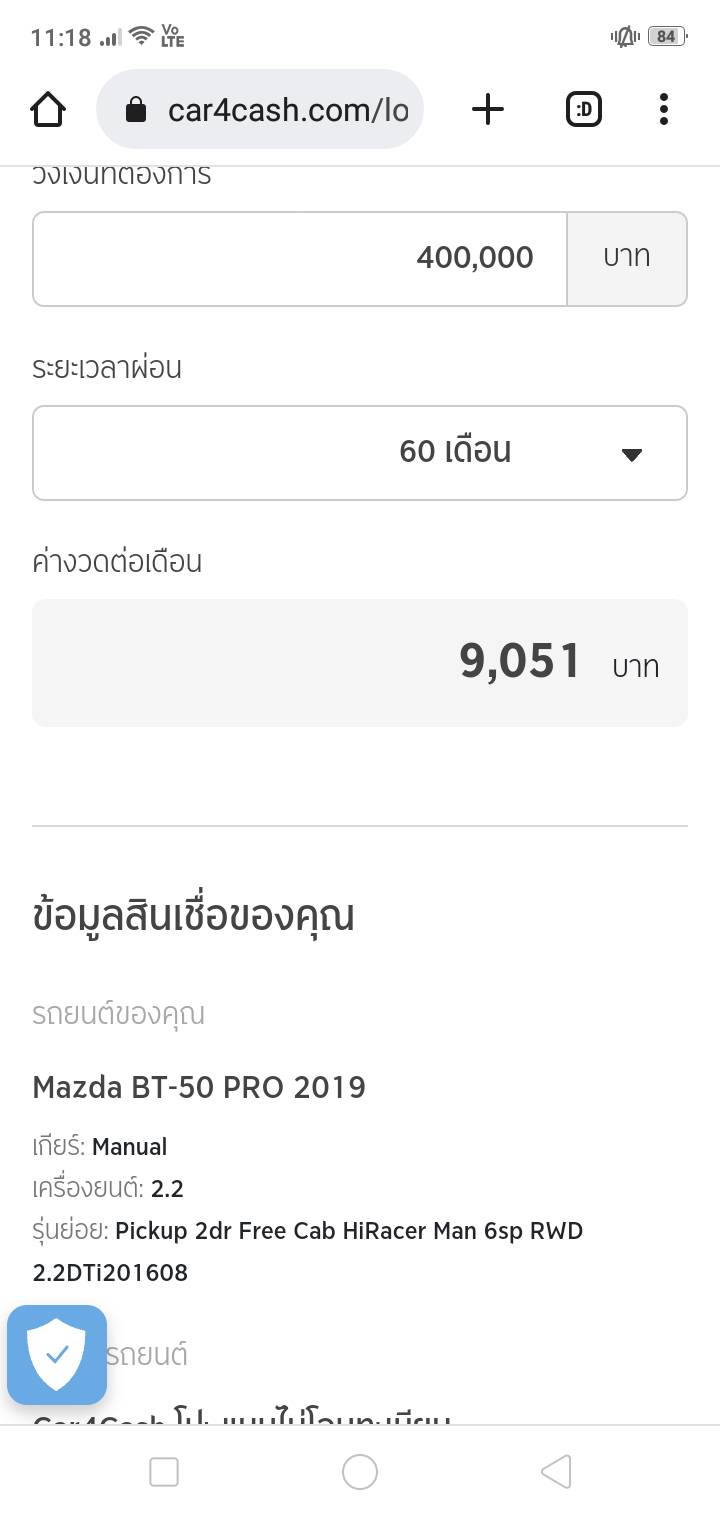
Task: Open the tab switcher
Action: [584, 109]
